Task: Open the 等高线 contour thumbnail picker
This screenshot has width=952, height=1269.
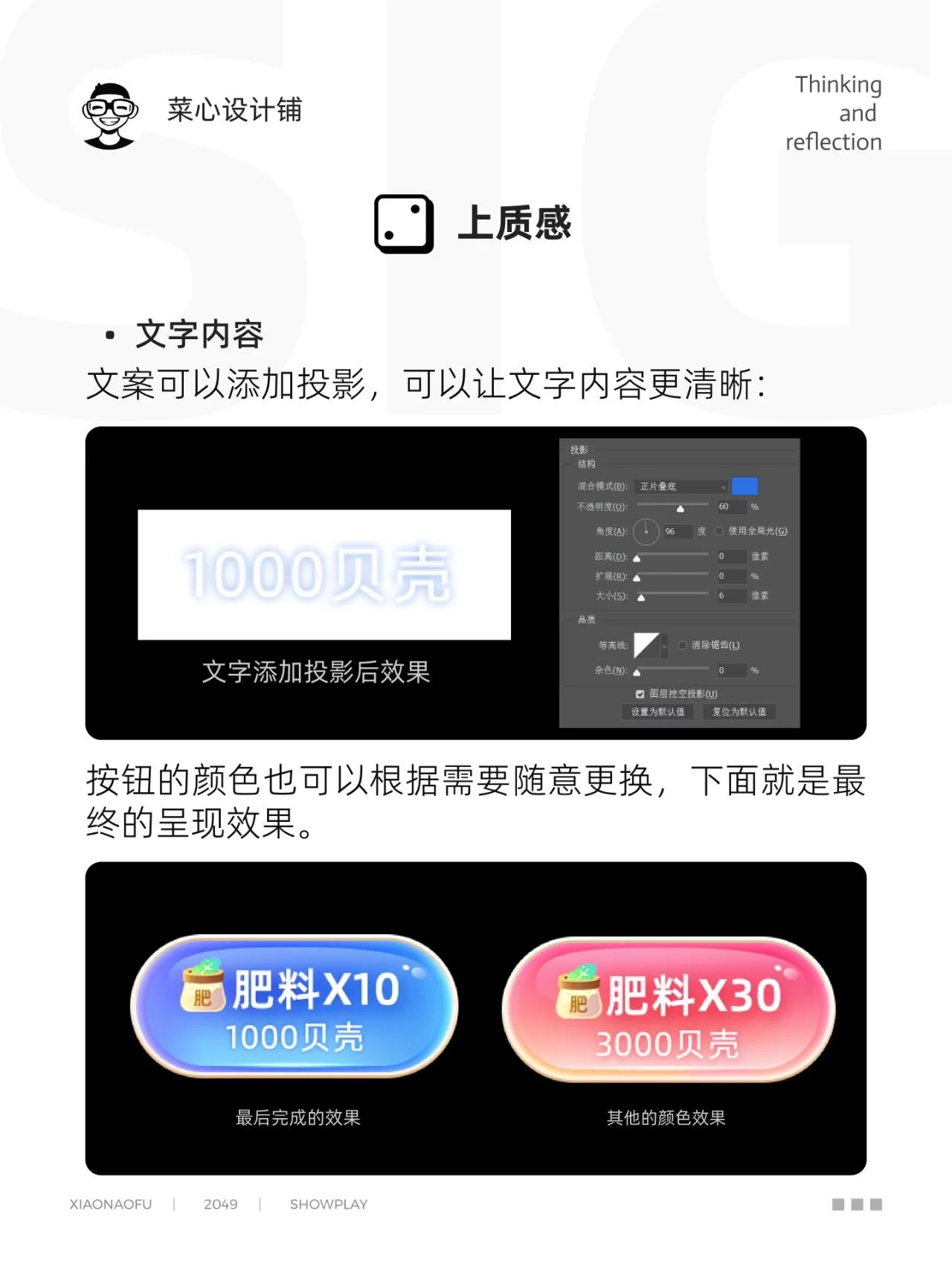Action: [x=647, y=645]
